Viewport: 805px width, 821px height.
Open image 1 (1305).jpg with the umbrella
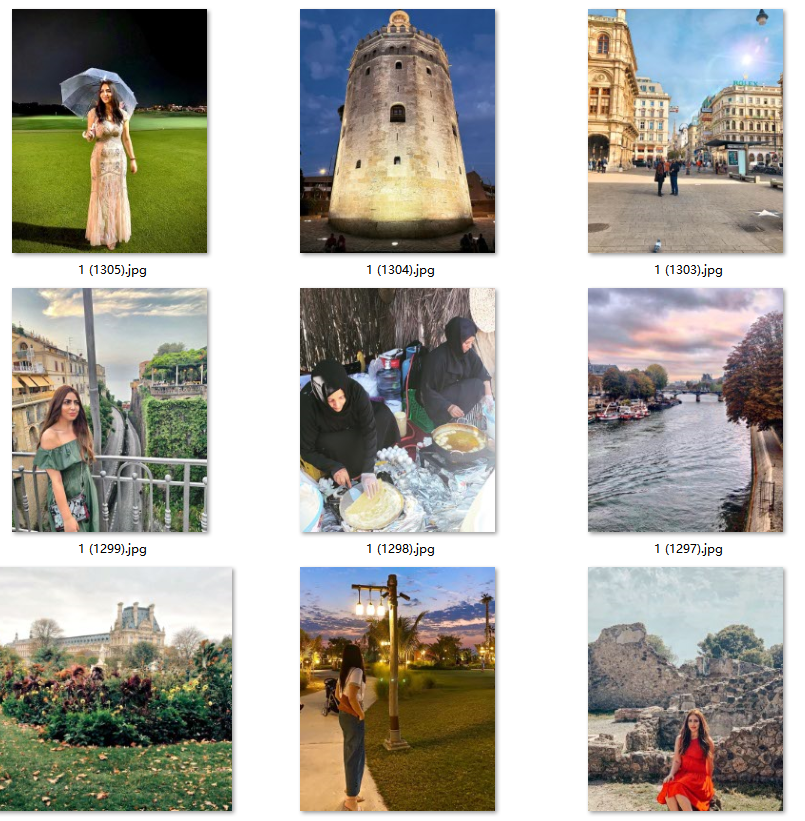click(x=109, y=131)
